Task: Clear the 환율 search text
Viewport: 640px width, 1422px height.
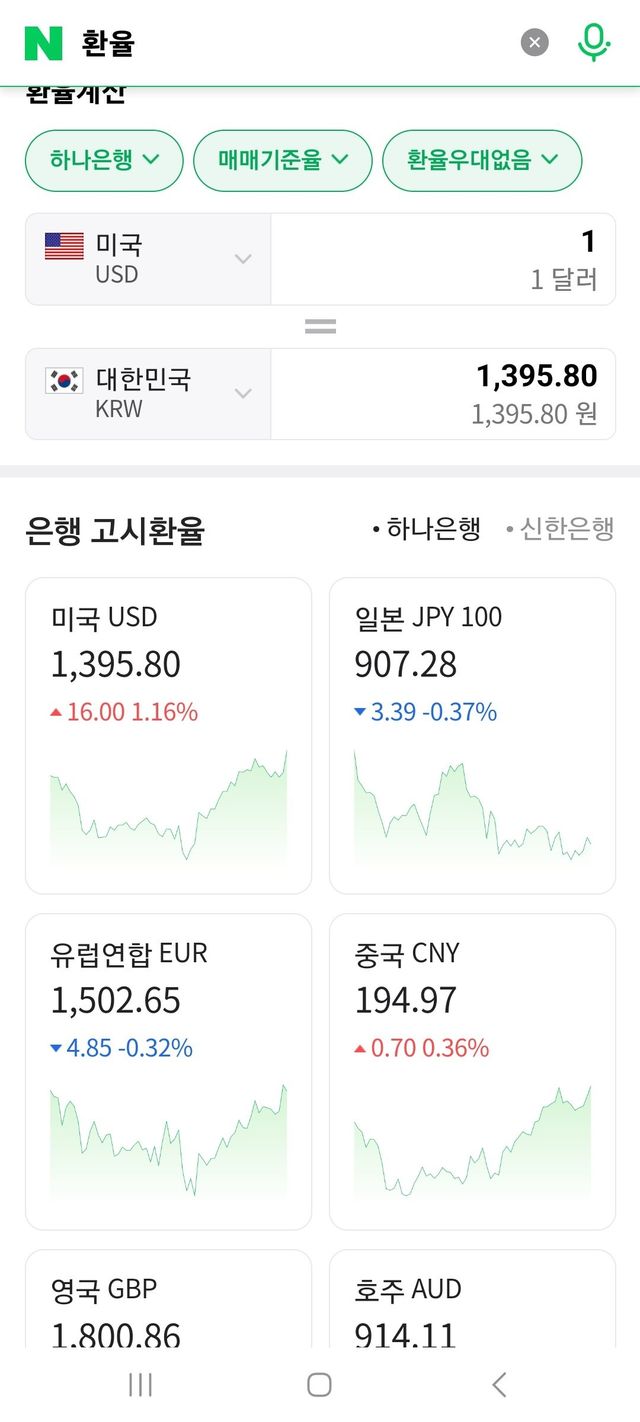Action: (x=535, y=43)
